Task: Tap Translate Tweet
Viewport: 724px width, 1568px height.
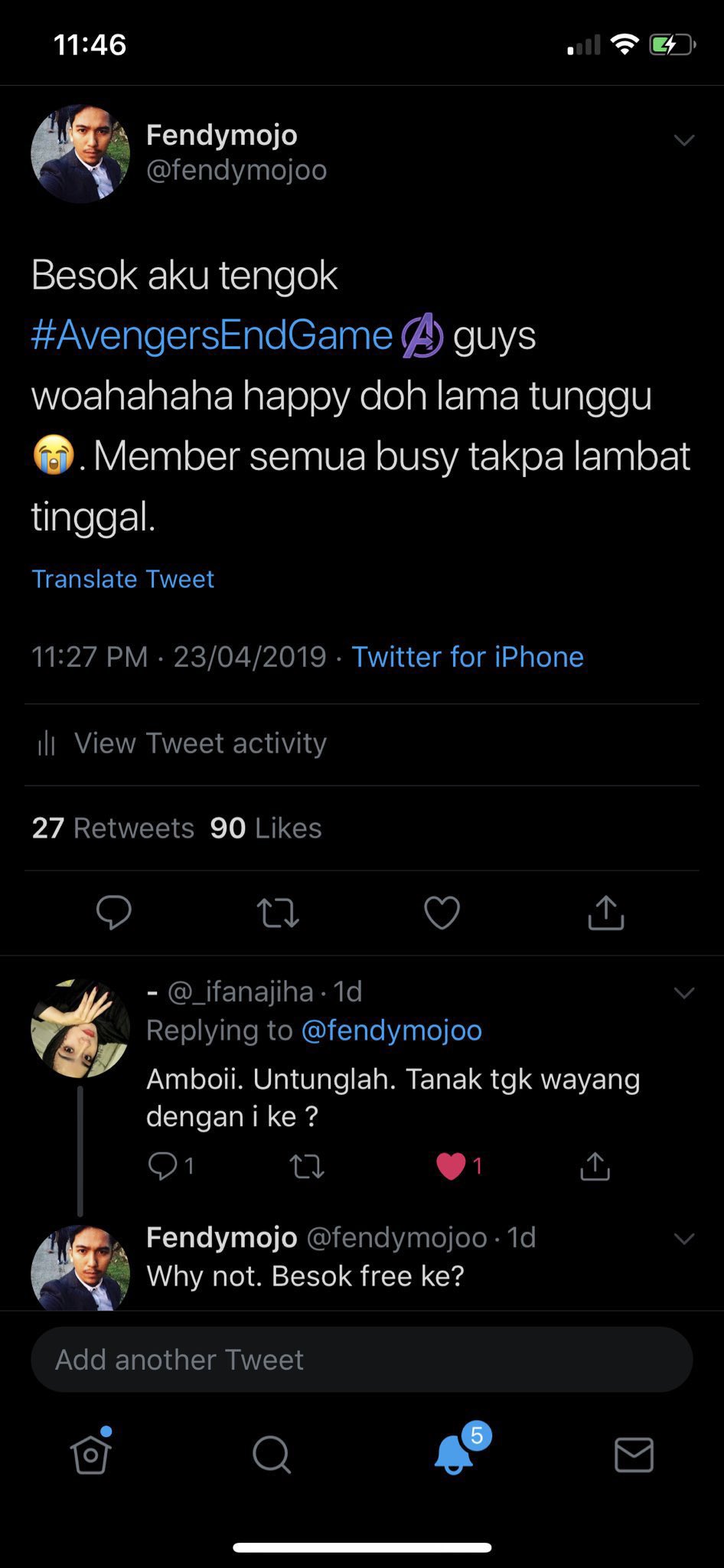Action: click(x=122, y=579)
